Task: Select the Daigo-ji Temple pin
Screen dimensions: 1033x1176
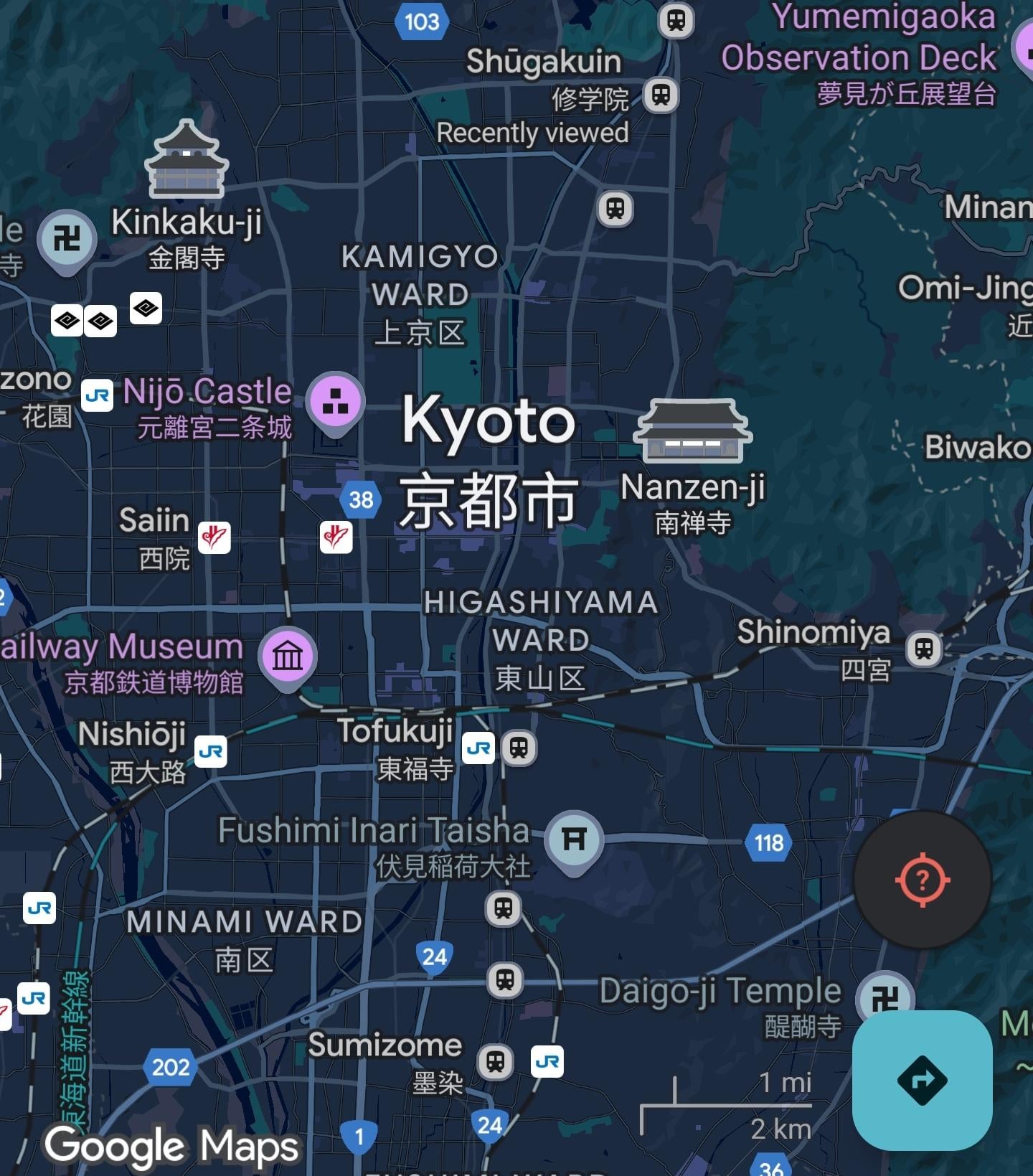Action: (x=885, y=997)
